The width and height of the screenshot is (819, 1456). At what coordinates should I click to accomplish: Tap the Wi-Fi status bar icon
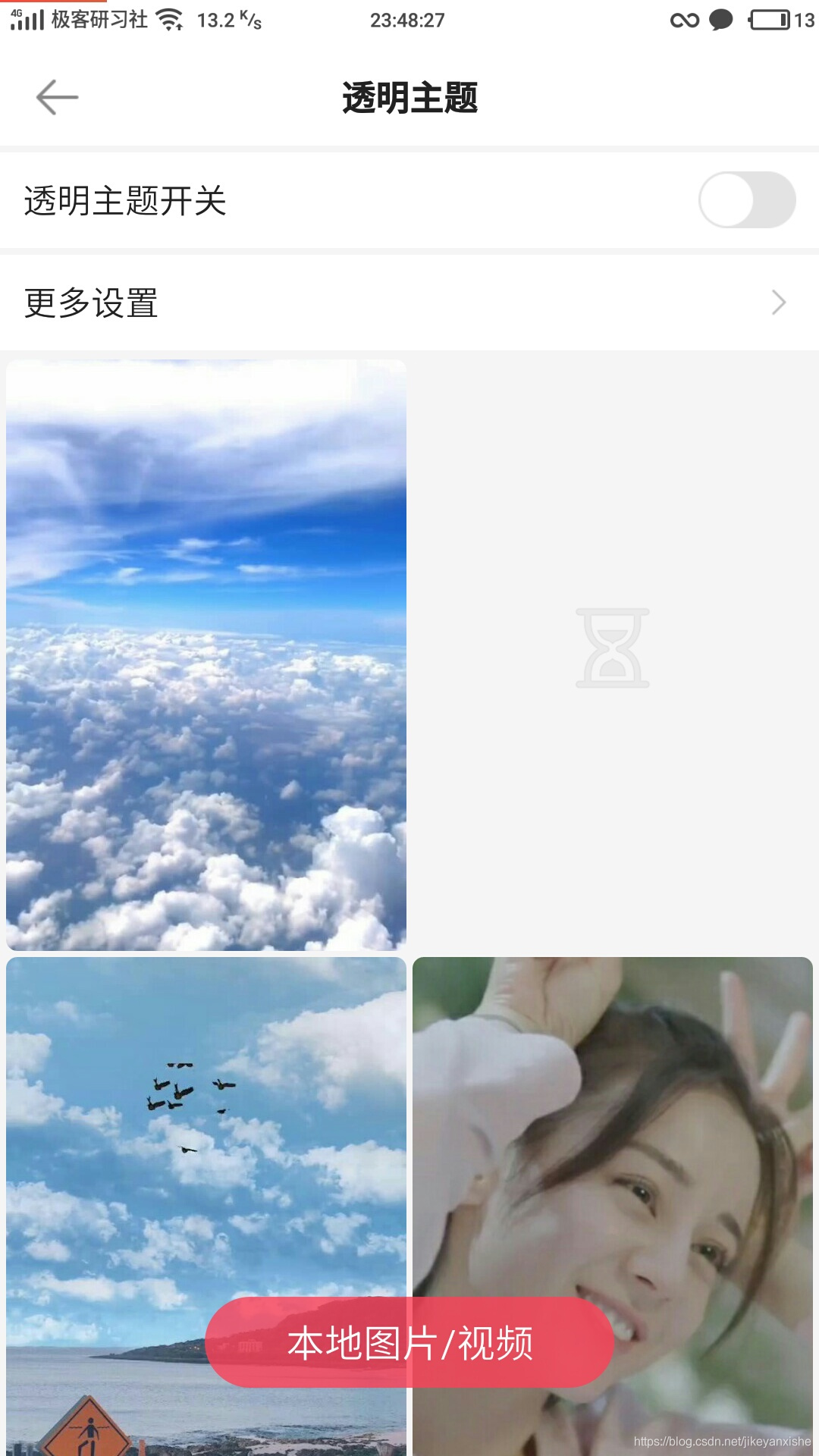click(168, 19)
